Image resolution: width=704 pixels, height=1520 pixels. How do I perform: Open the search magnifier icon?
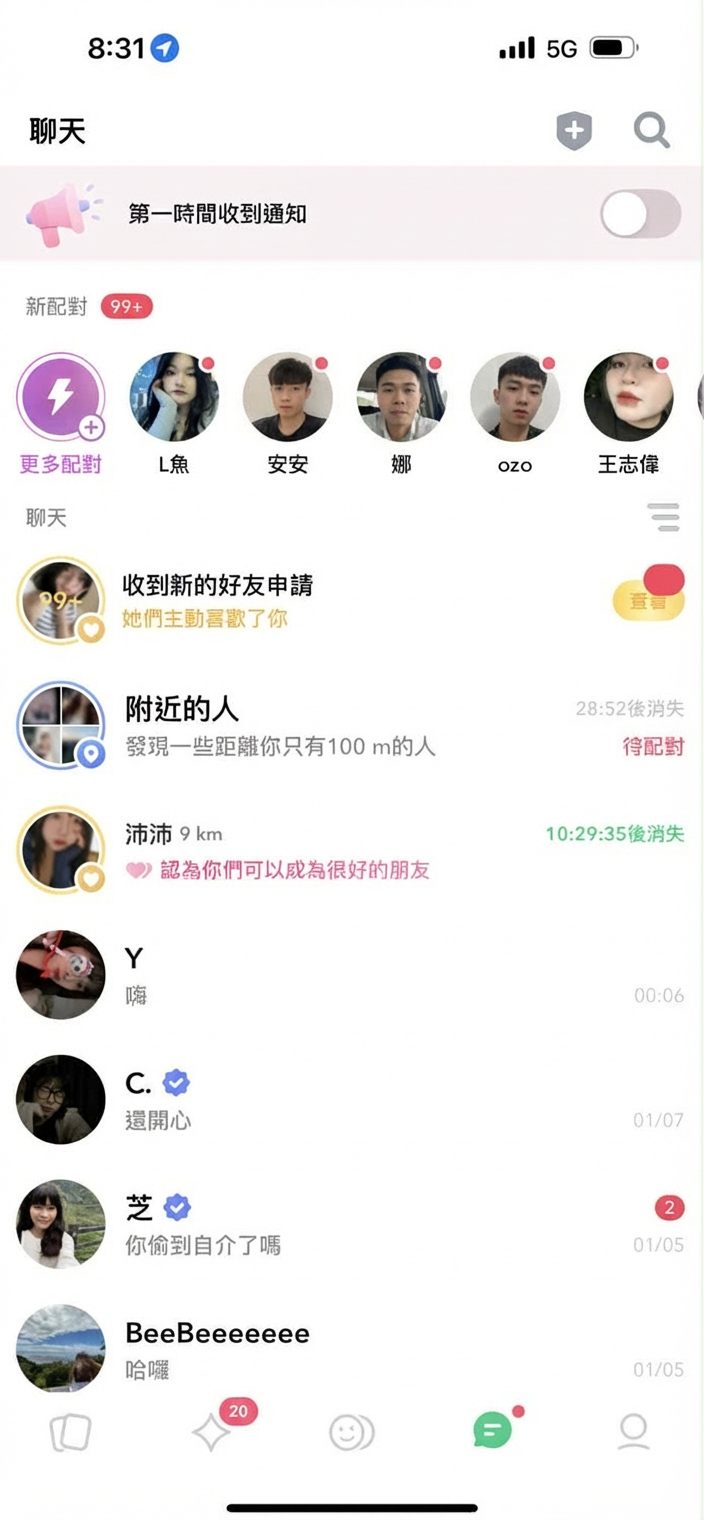(x=652, y=131)
